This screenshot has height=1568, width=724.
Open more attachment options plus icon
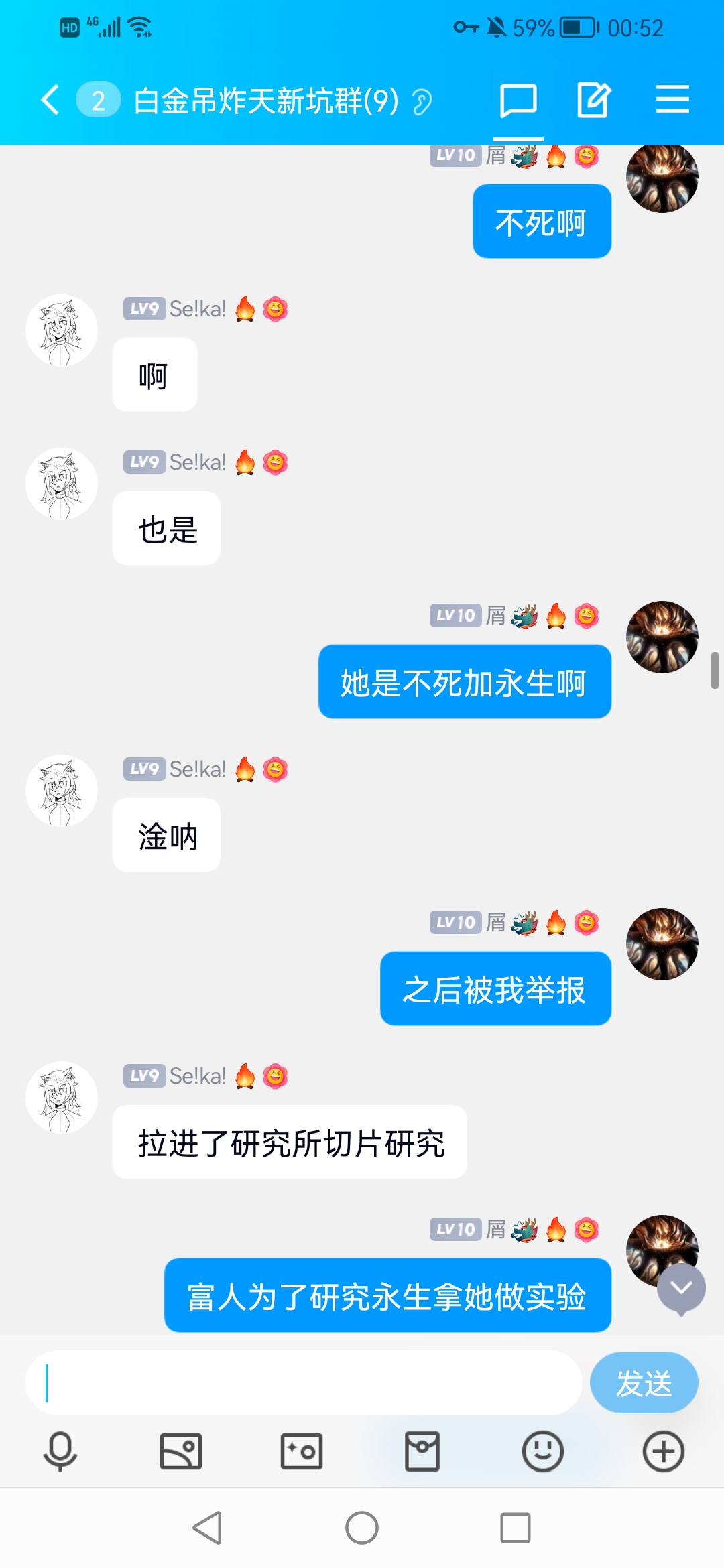tap(664, 1451)
